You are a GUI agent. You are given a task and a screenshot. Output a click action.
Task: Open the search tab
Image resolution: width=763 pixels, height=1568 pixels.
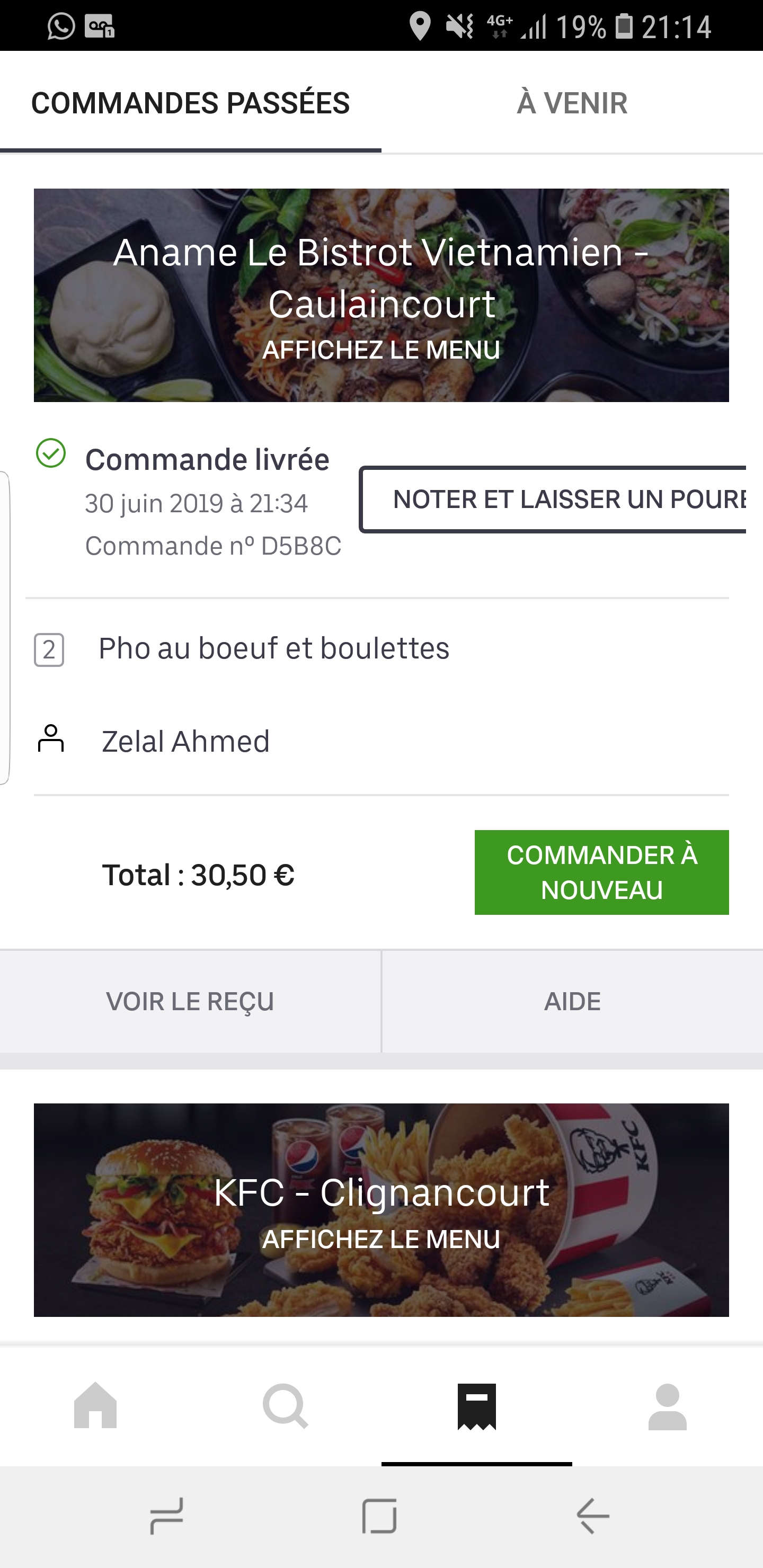click(x=286, y=1406)
